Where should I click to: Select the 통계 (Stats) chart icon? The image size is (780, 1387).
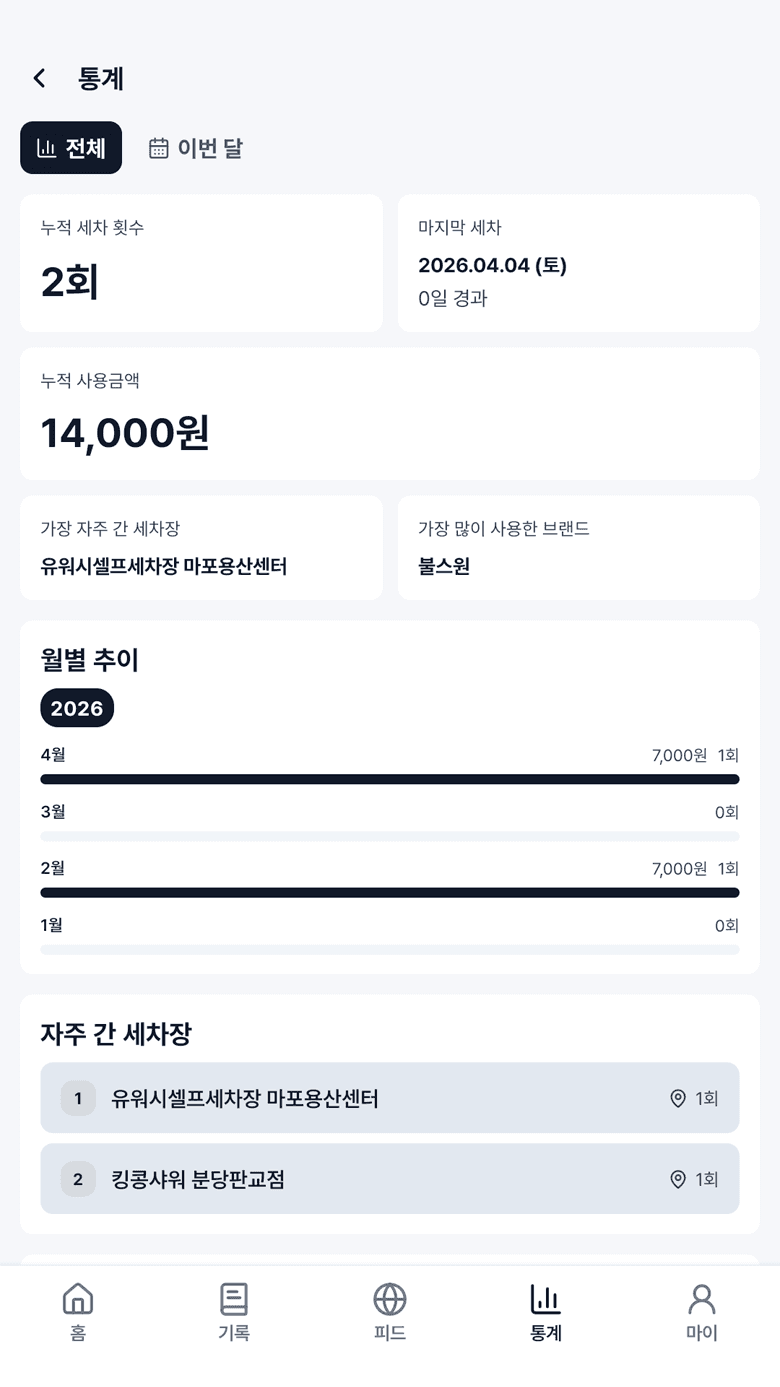[545, 1298]
